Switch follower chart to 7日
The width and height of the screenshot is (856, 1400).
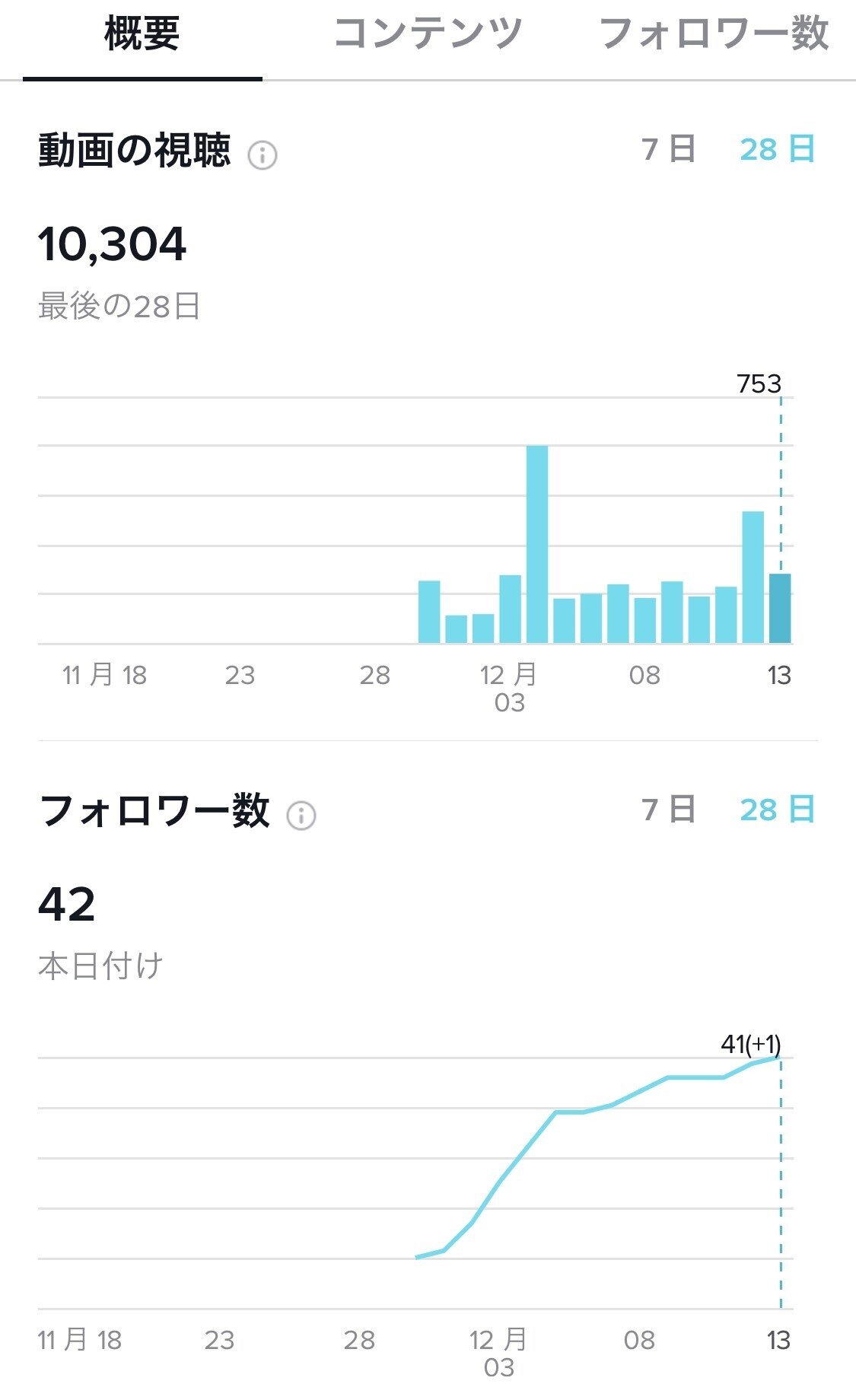tap(669, 810)
